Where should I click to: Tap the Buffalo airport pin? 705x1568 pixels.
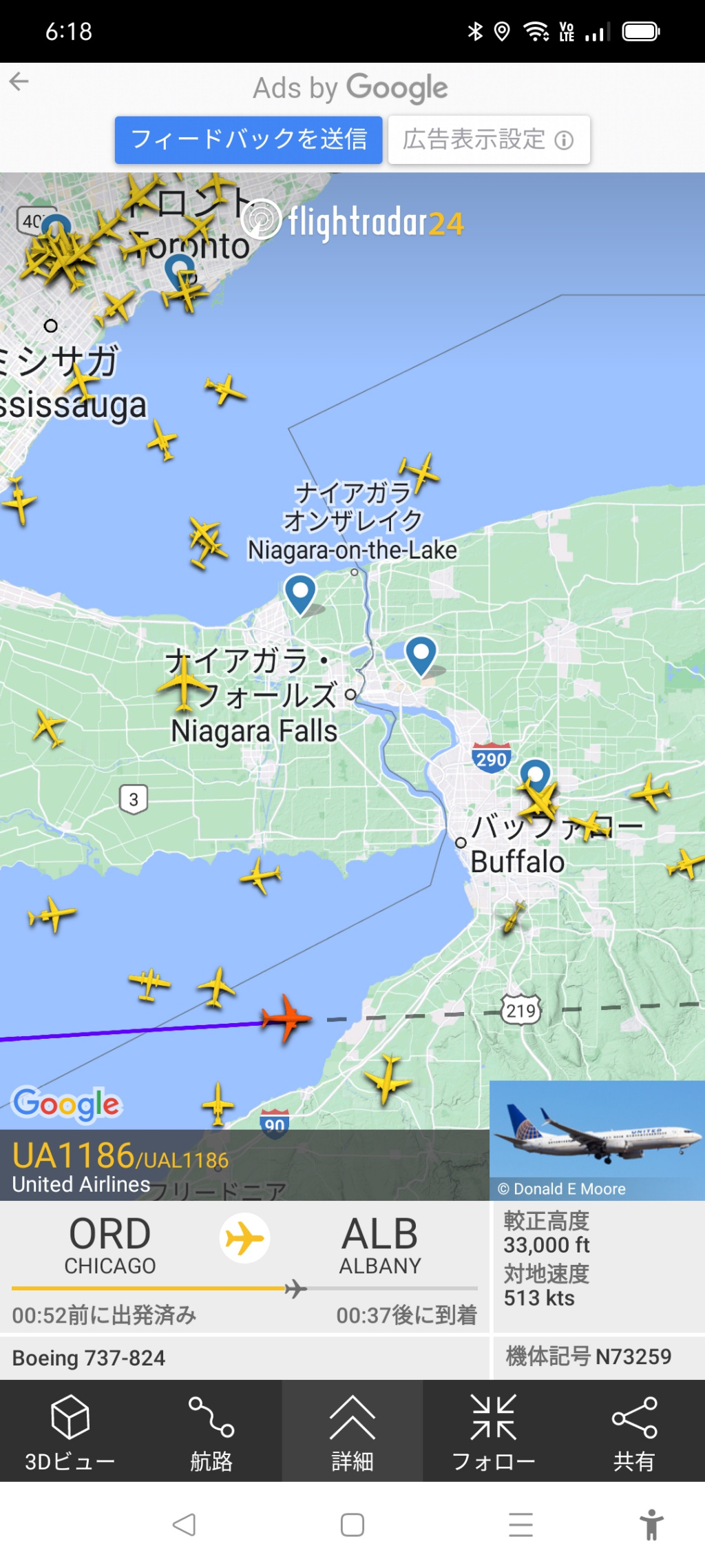click(535, 774)
